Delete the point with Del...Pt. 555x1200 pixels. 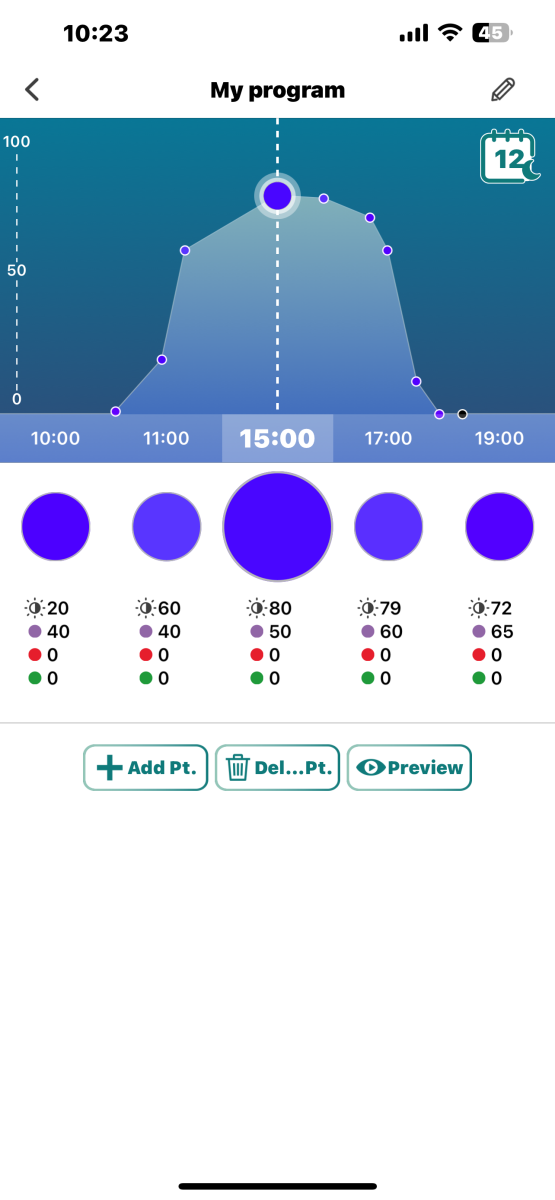pos(278,768)
